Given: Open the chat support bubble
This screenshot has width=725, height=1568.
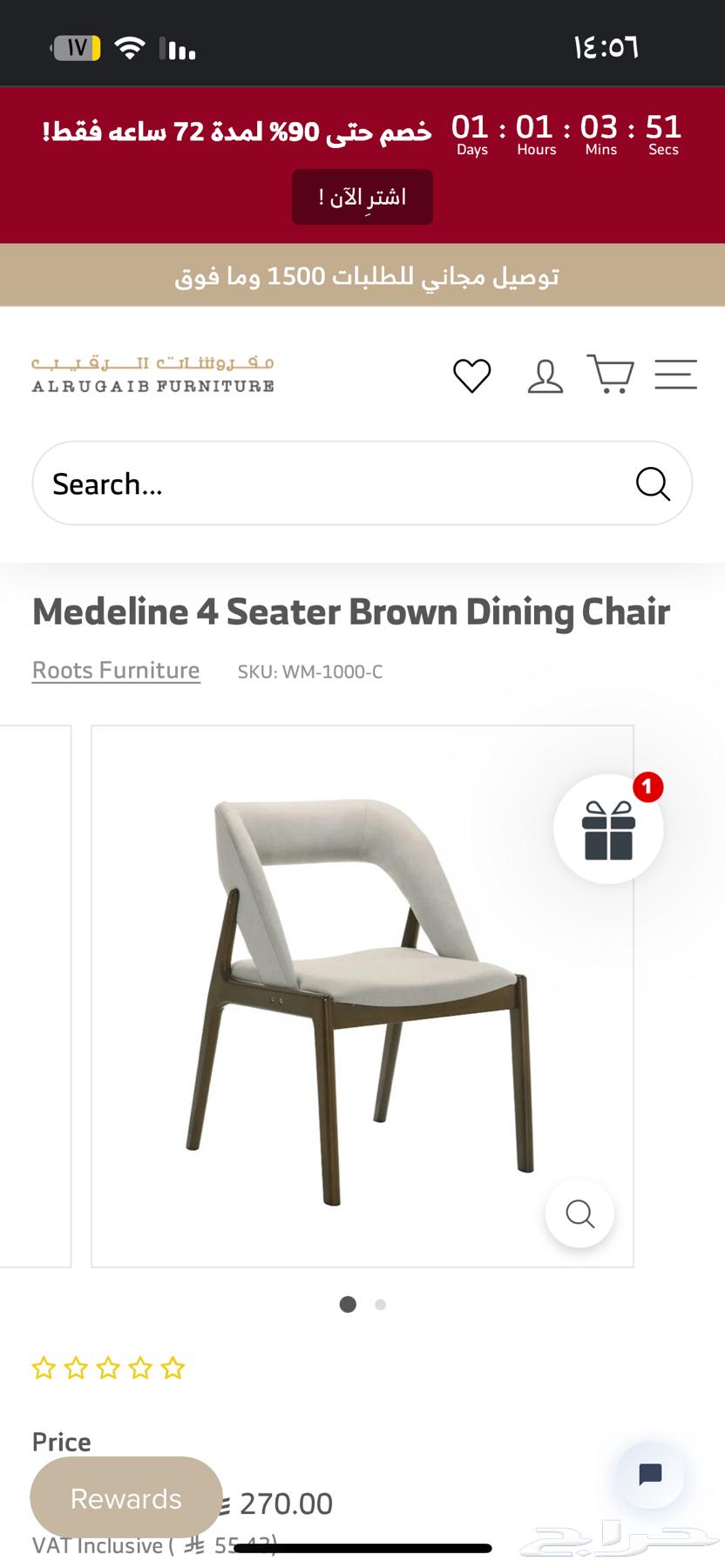Looking at the screenshot, I should click(650, 1475).
